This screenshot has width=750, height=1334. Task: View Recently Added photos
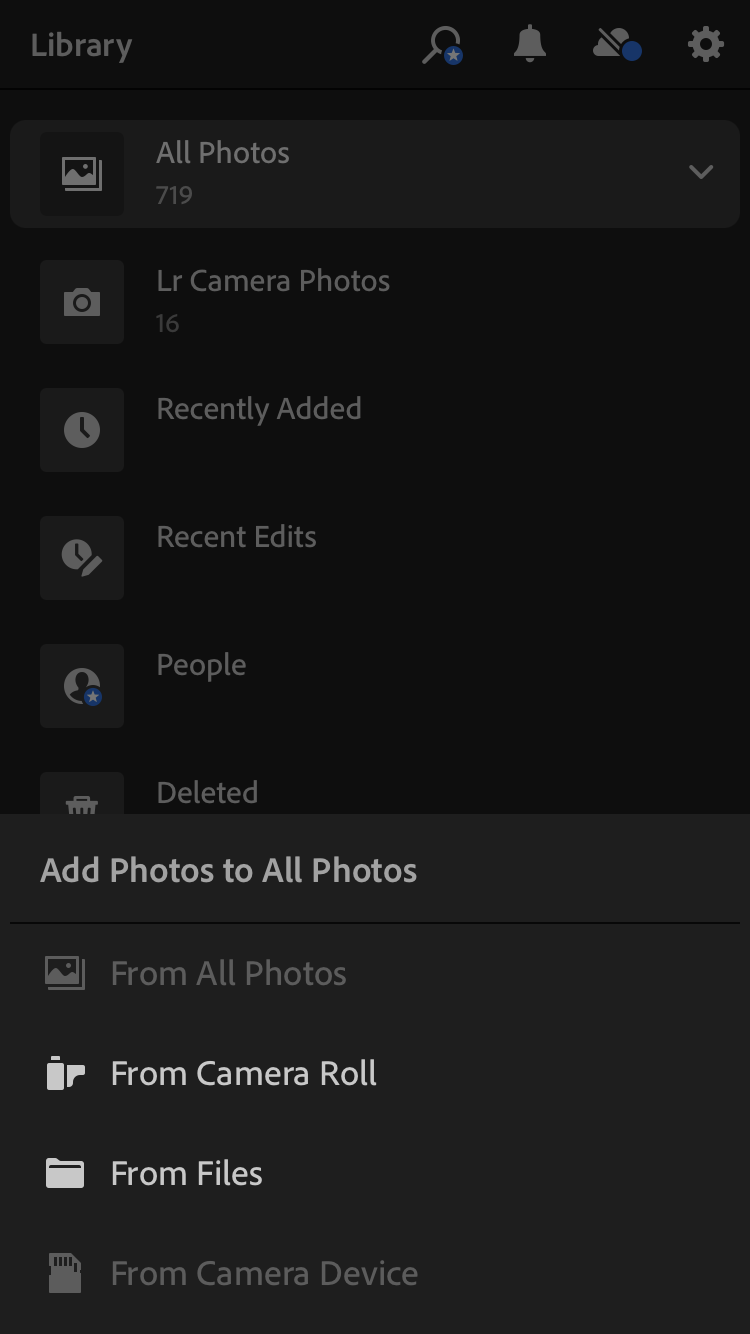(x=258, y=410)
